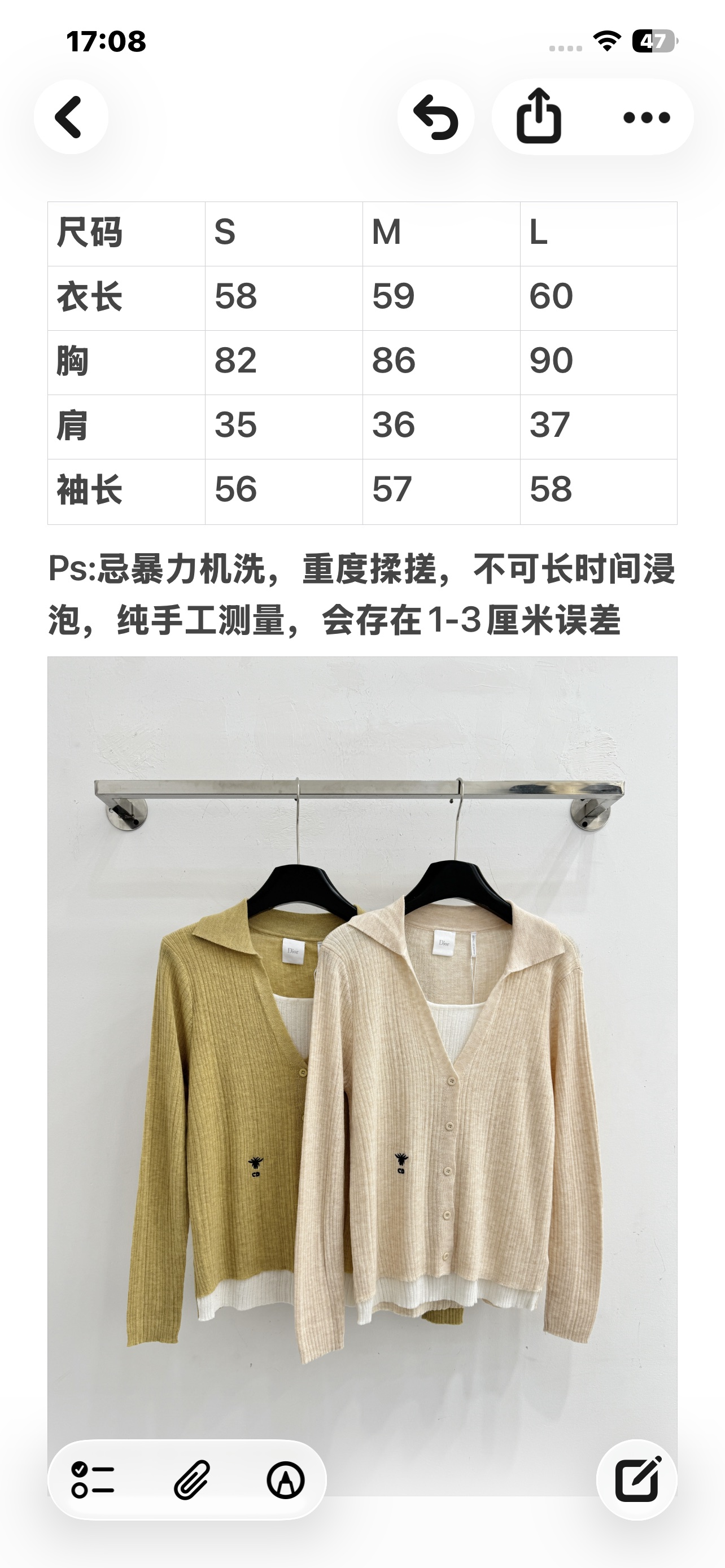Share this note
The image size is (725, 1568).
coord(539,116)
